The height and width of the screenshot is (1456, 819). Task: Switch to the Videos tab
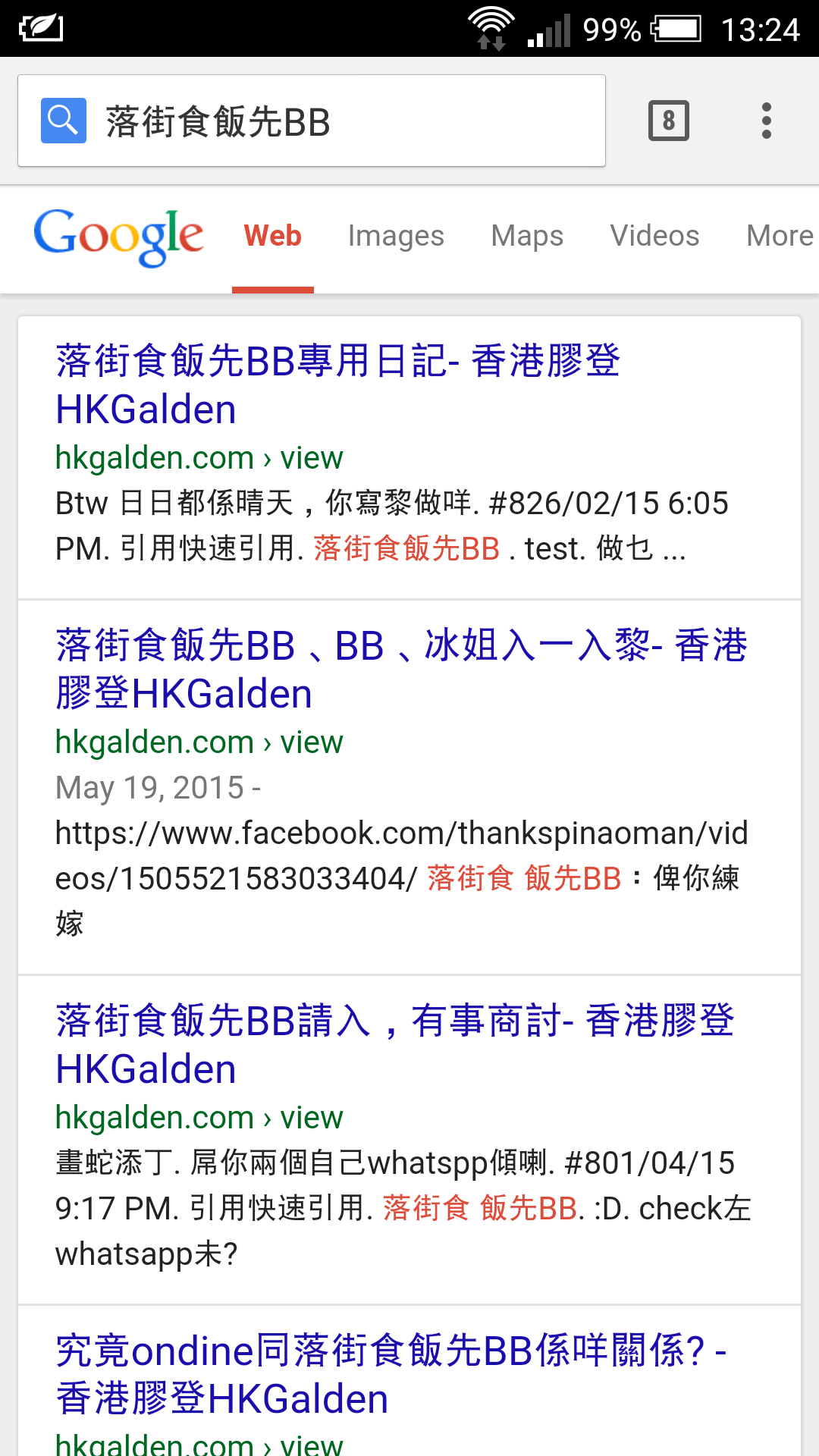pyautogui.click(x=654, y=236)
